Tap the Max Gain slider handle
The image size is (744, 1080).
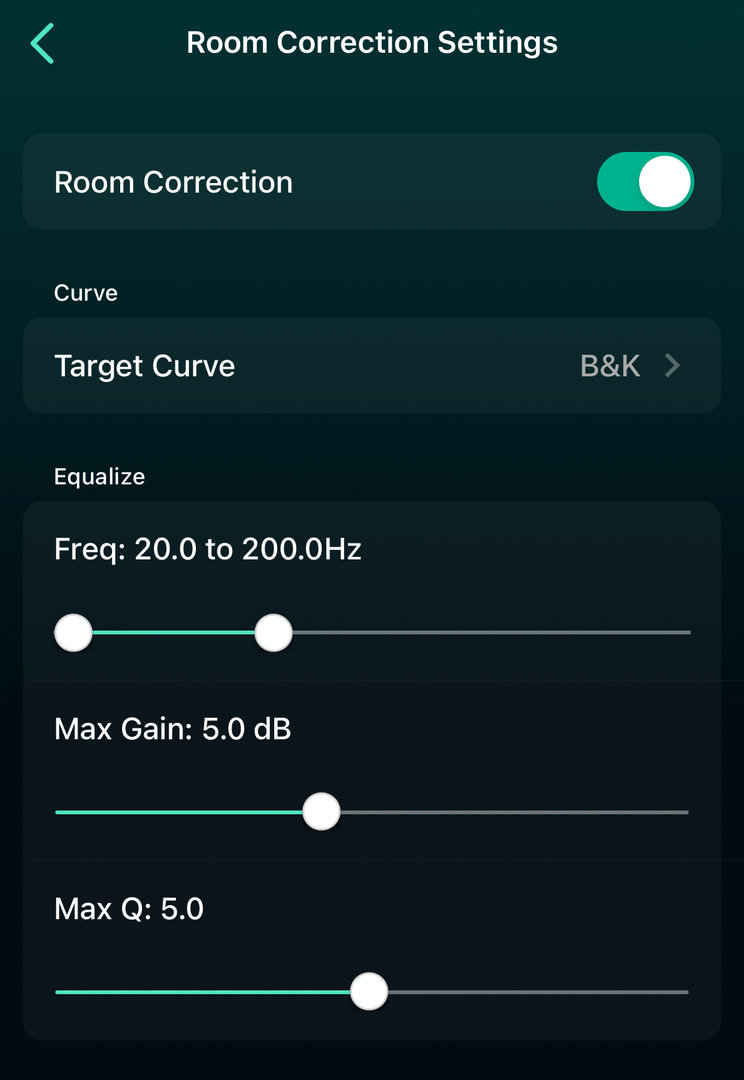point(321,812)
